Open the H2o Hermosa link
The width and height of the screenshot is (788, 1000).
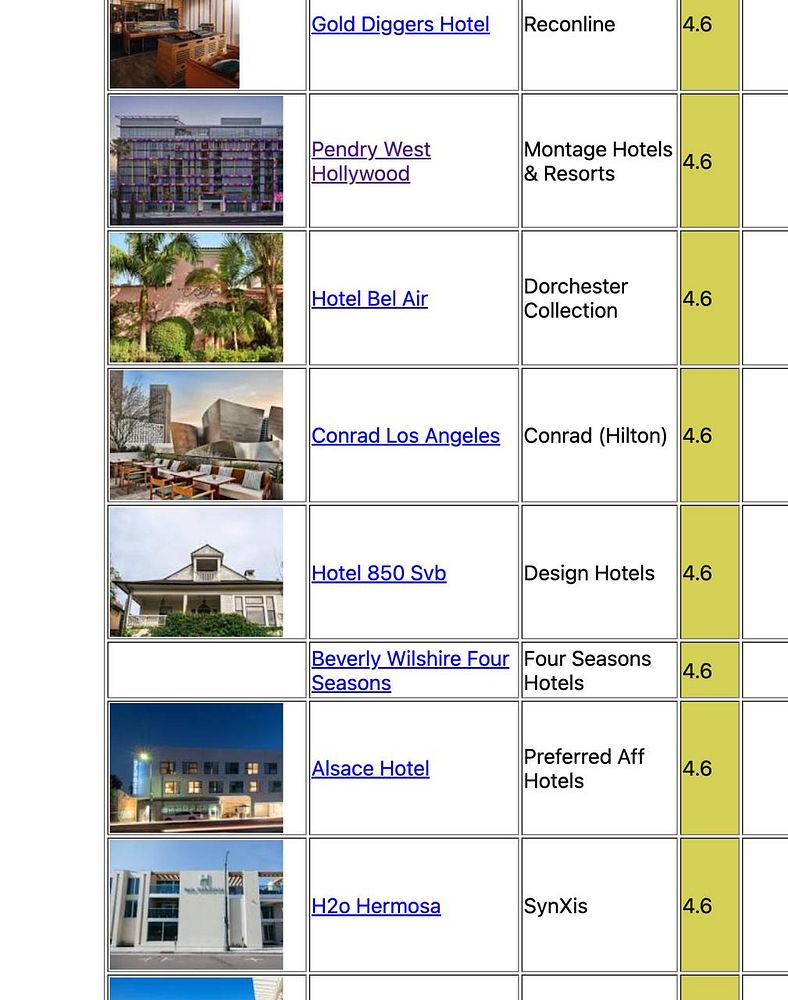(375, 906)
